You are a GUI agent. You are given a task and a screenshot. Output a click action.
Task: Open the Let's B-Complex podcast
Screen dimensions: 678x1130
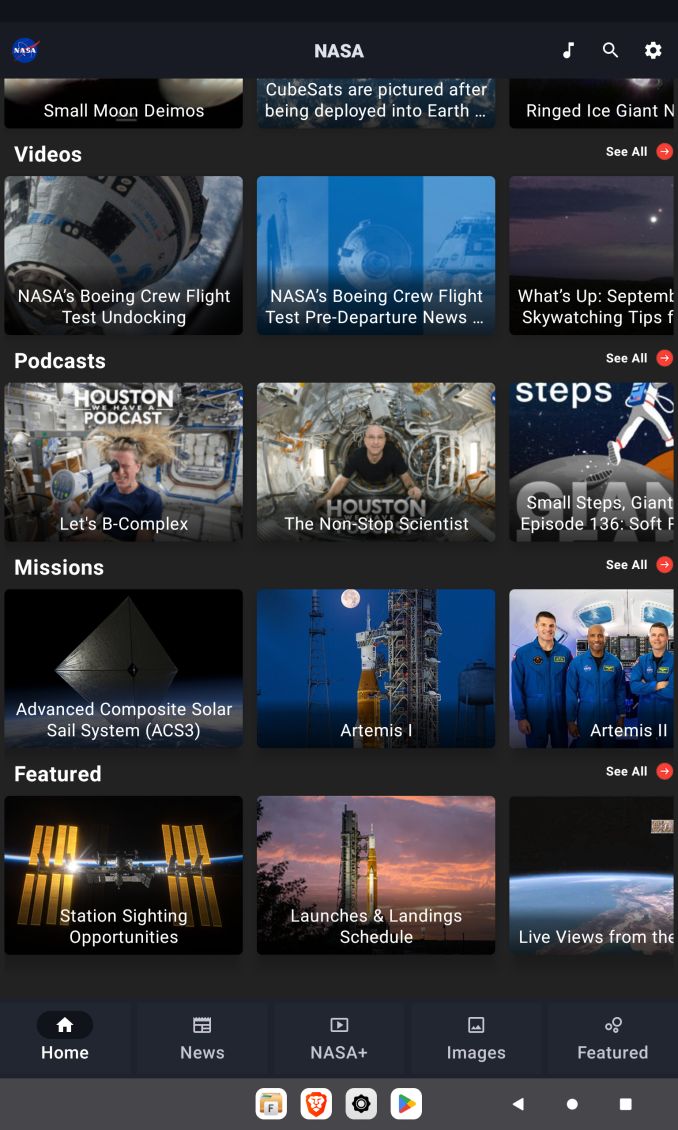coord(124,462)
